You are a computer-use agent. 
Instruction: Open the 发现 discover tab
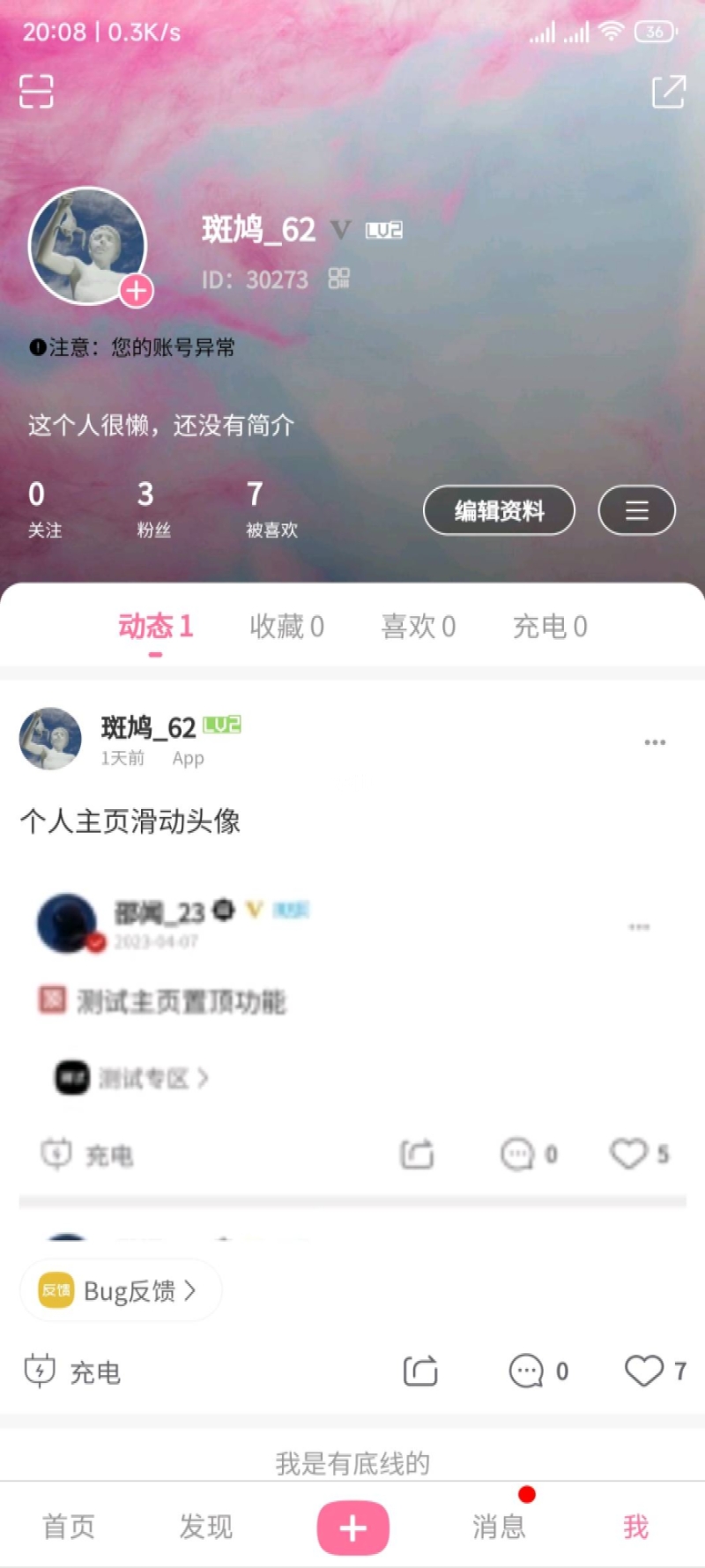tap(205, 1527)
